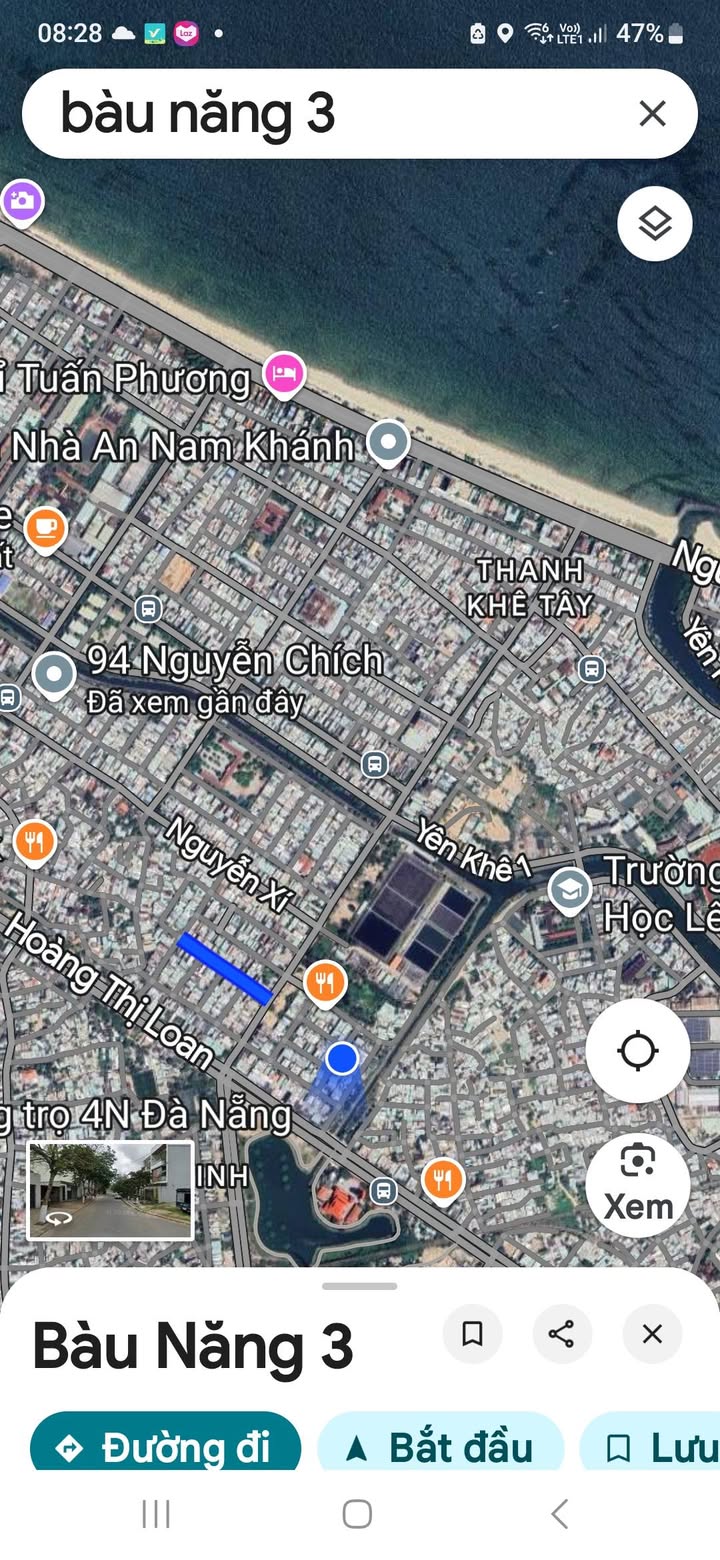
Task: Open the restaurant marker near Nguyễn Xí
Action: (x=325, y=983)
